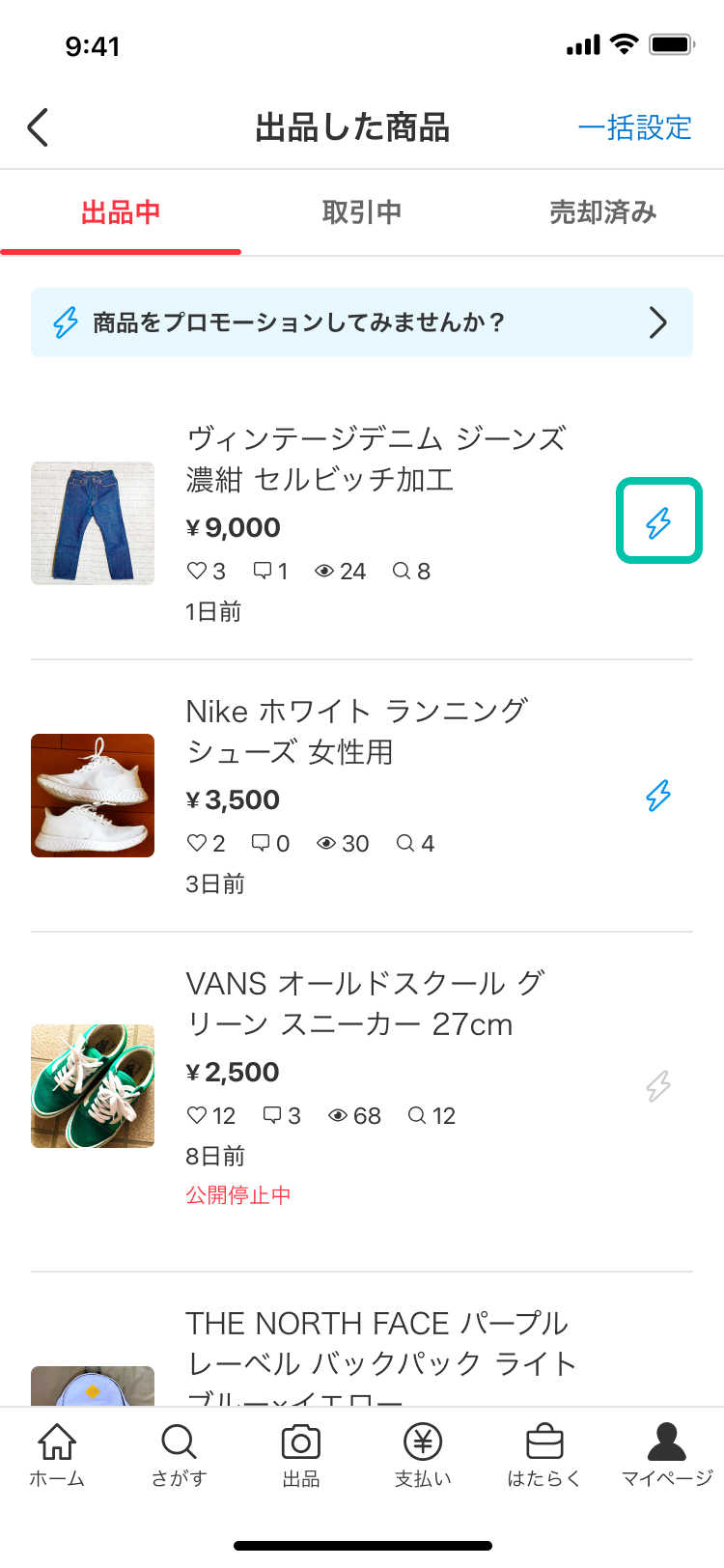Switch to the 売却済み tab
This screenshot has width=724, height=1568.
point(602,212)
